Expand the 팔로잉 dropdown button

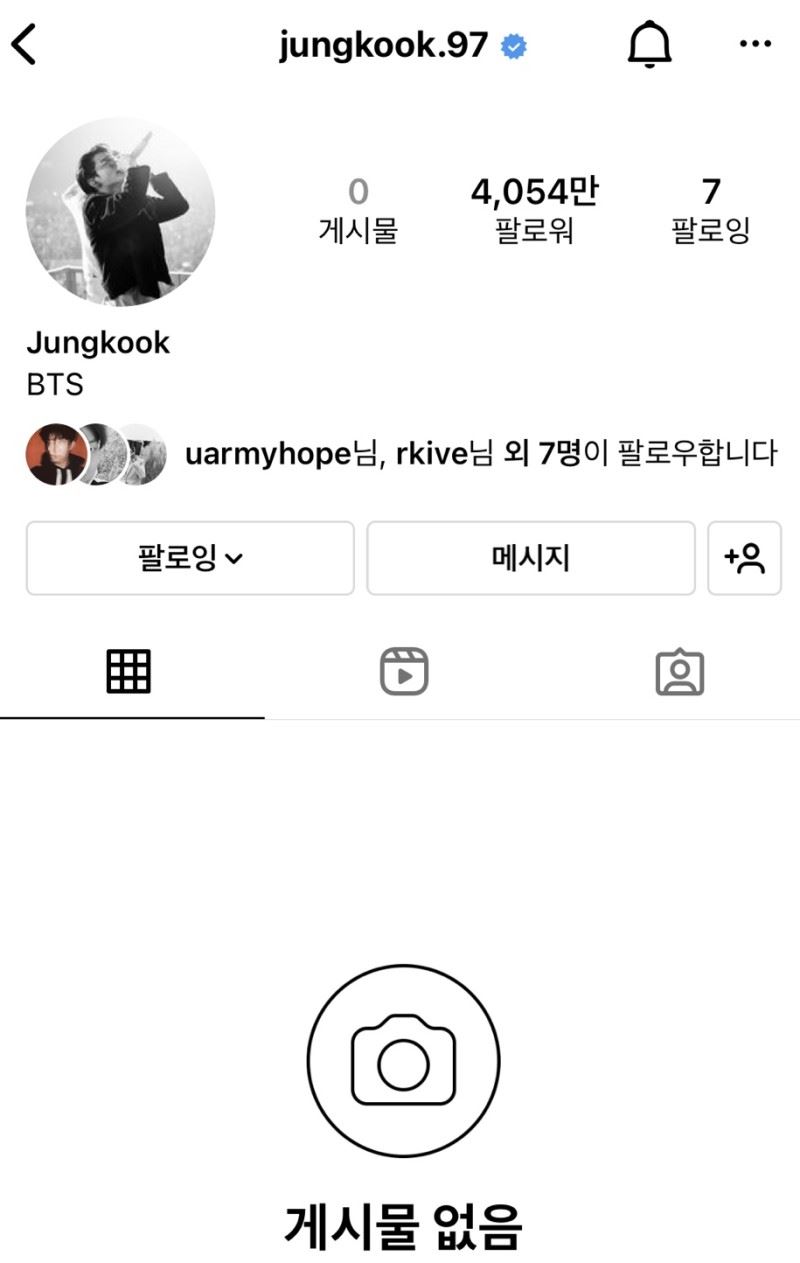click(190, 558)
